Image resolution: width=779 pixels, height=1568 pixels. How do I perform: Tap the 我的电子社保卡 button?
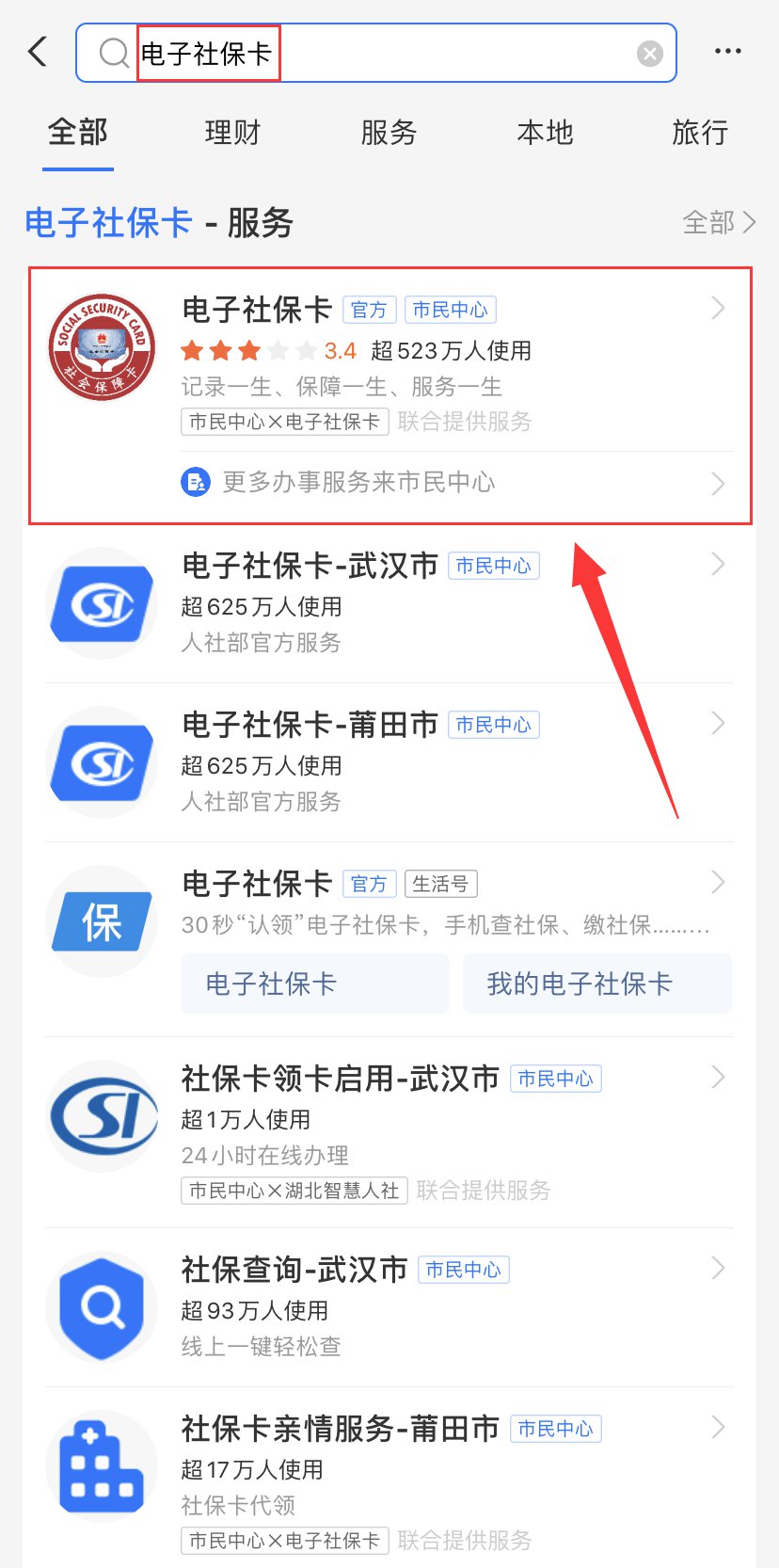596,984
